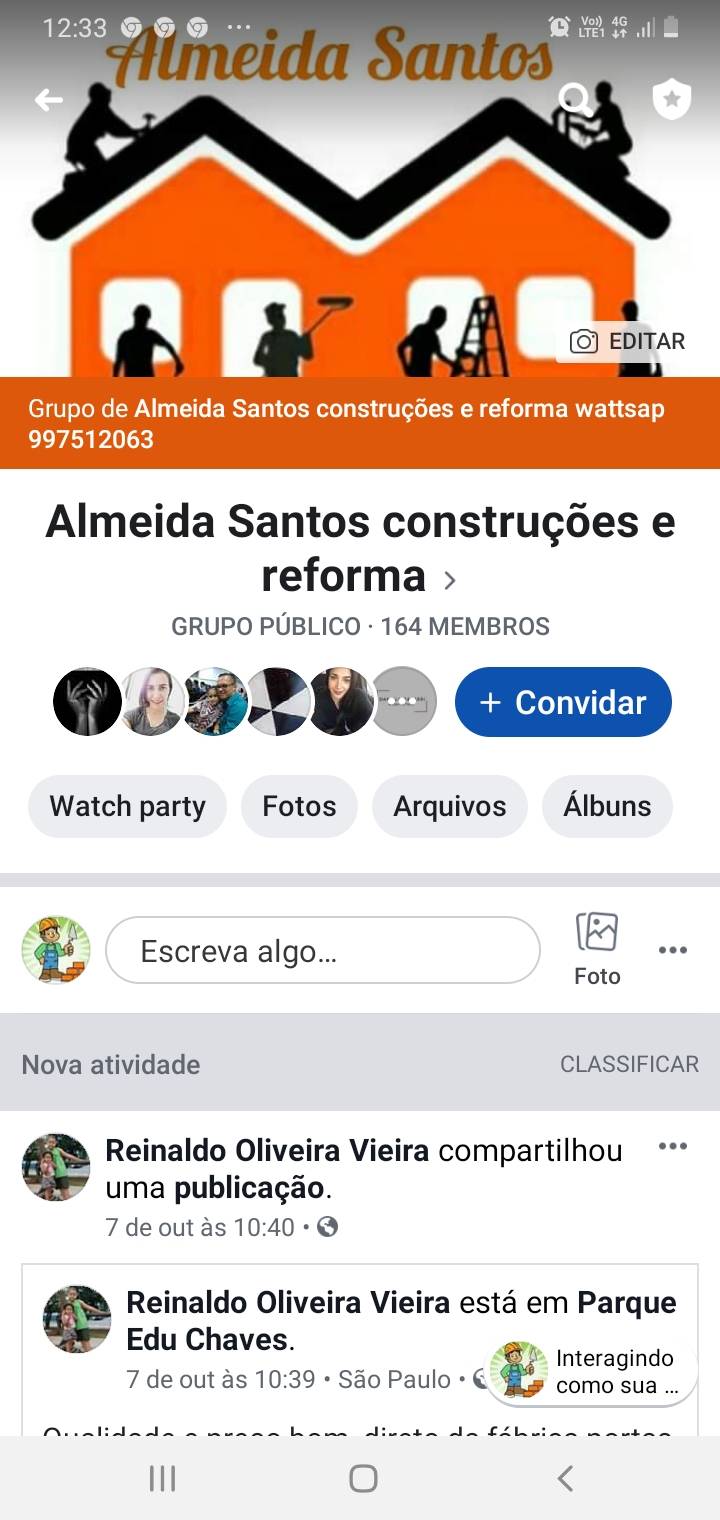
Task: Open the Arquivos chip
Action: tap(449, 806)
